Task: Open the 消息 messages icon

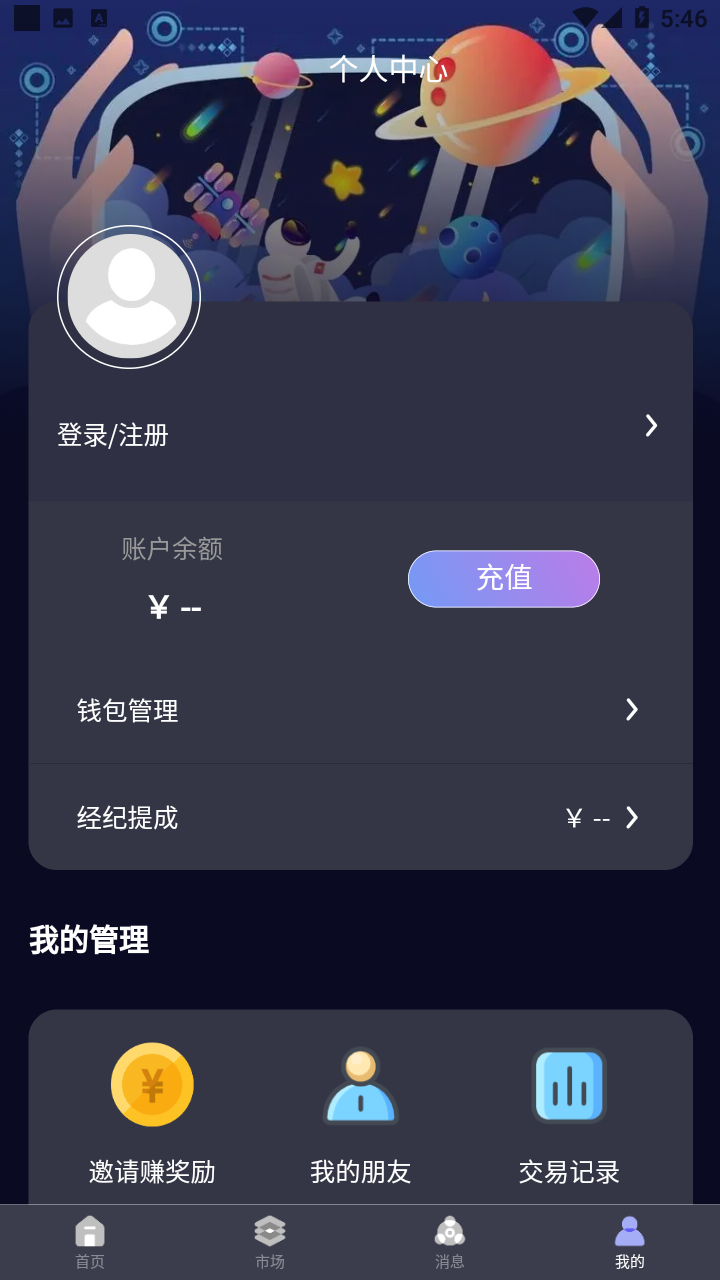Action: [x=450, y=1229]
